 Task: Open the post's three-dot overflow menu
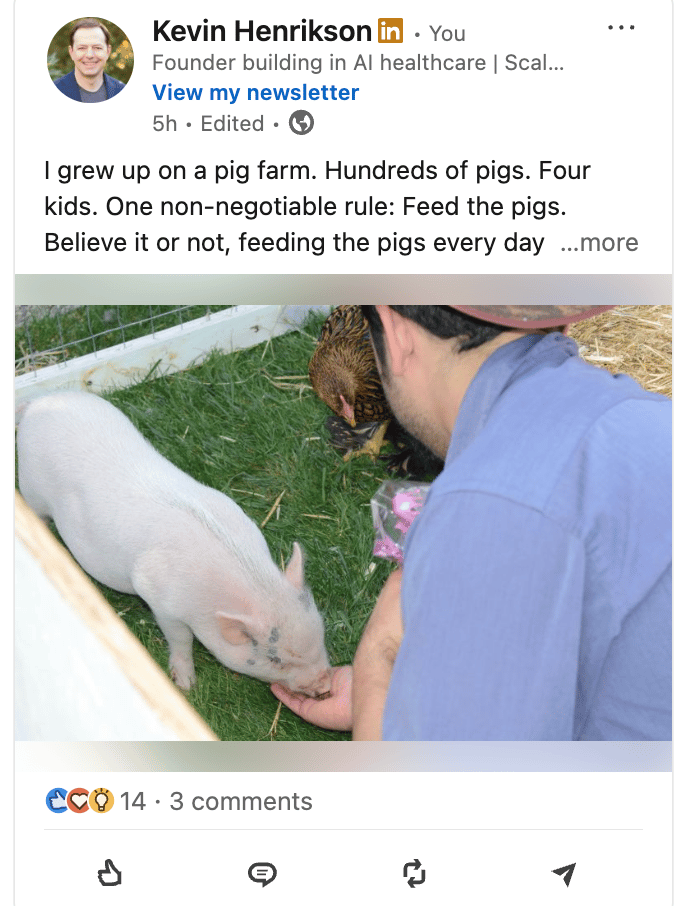coord(621,27)
